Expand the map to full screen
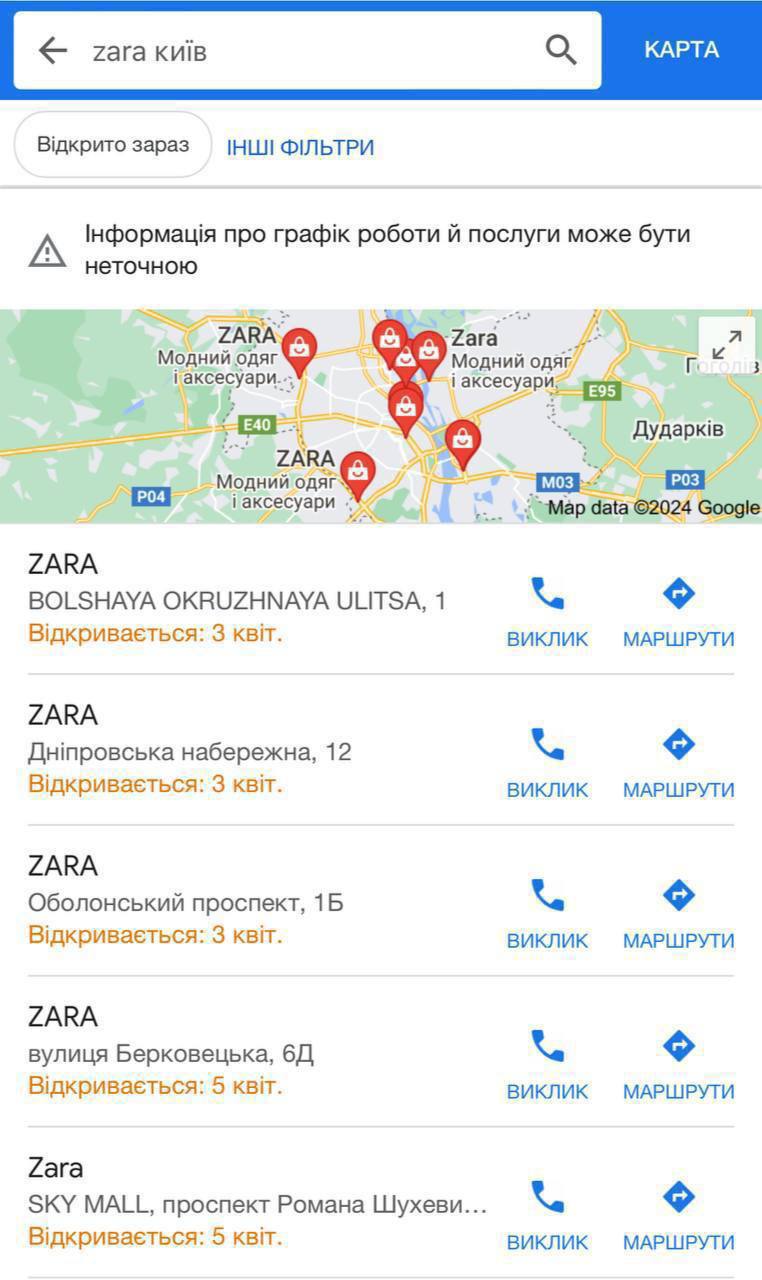Image resolution: width=762 pixels, height=1280 pixels. coord(726,346)
